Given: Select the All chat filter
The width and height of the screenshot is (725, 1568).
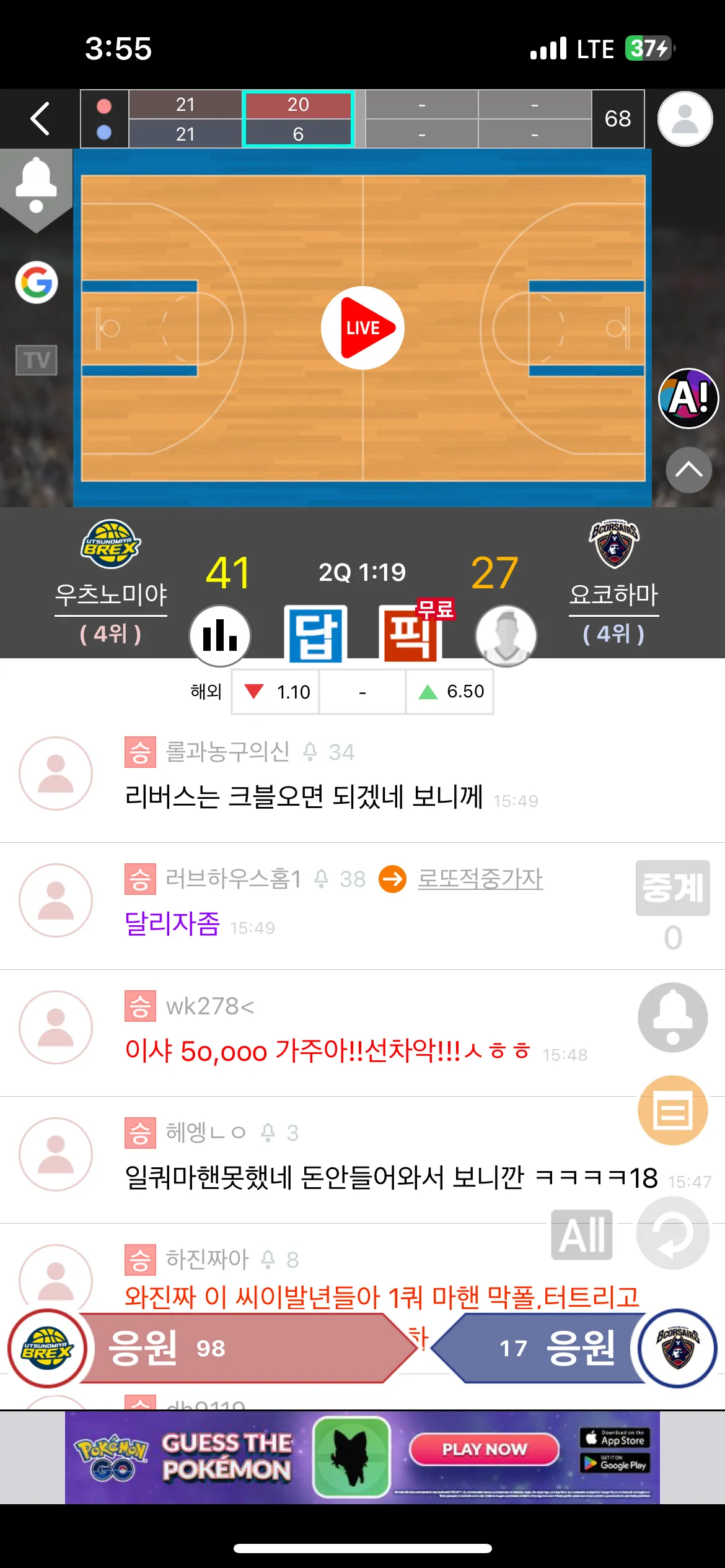Looking at the screenshot, I should (x=582, y=1234).
